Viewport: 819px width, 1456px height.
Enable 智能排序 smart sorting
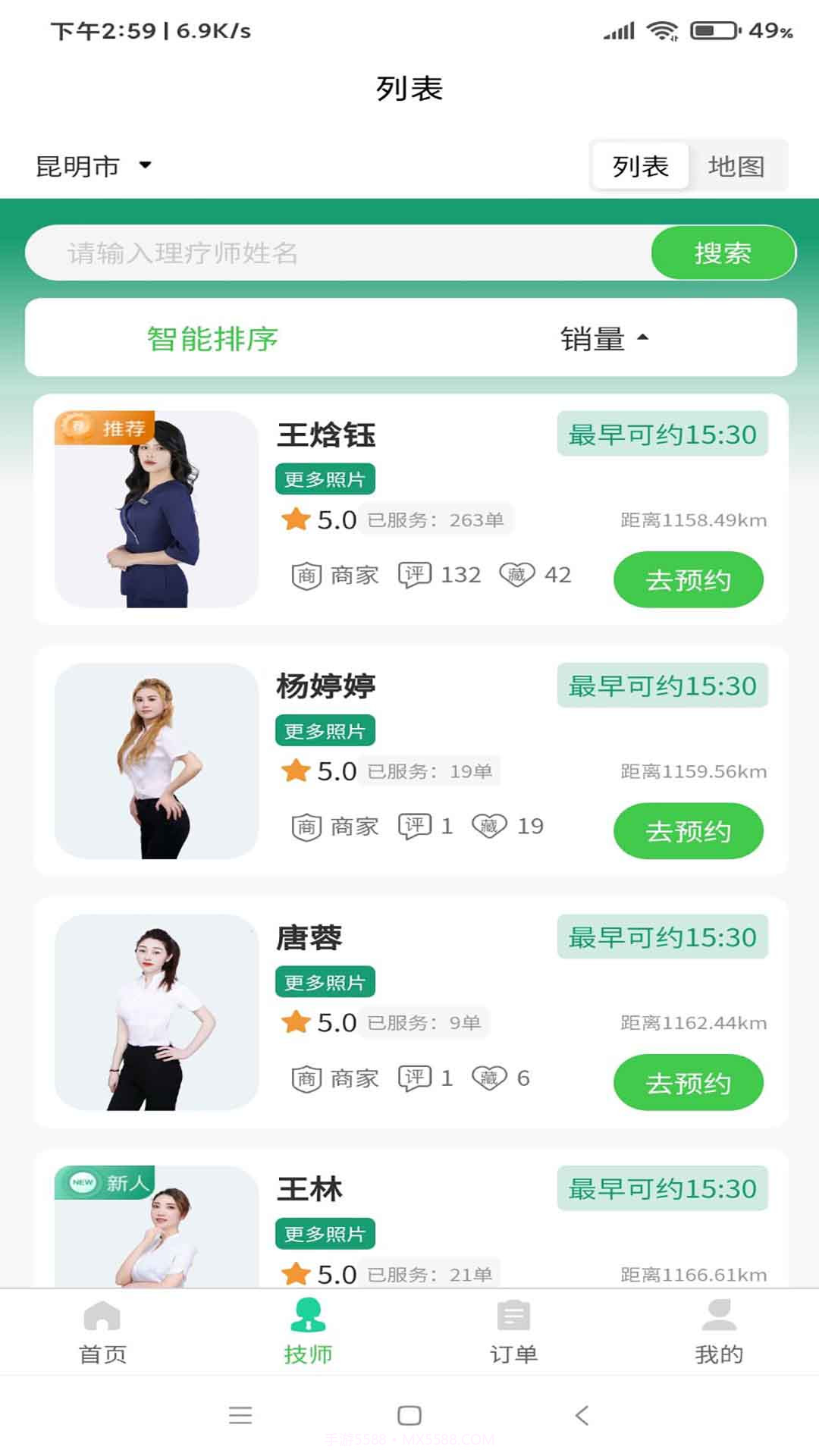211,337
